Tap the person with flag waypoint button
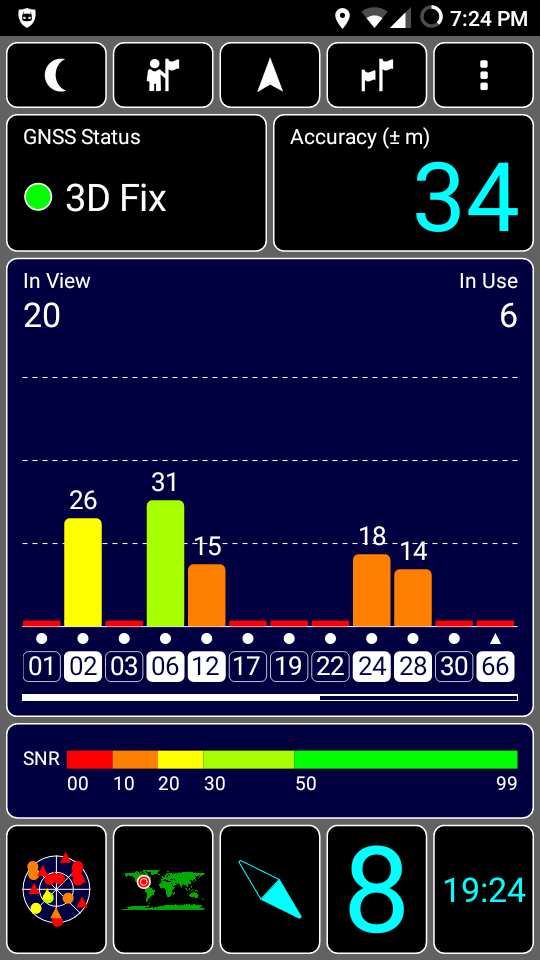 pos(163,76)
